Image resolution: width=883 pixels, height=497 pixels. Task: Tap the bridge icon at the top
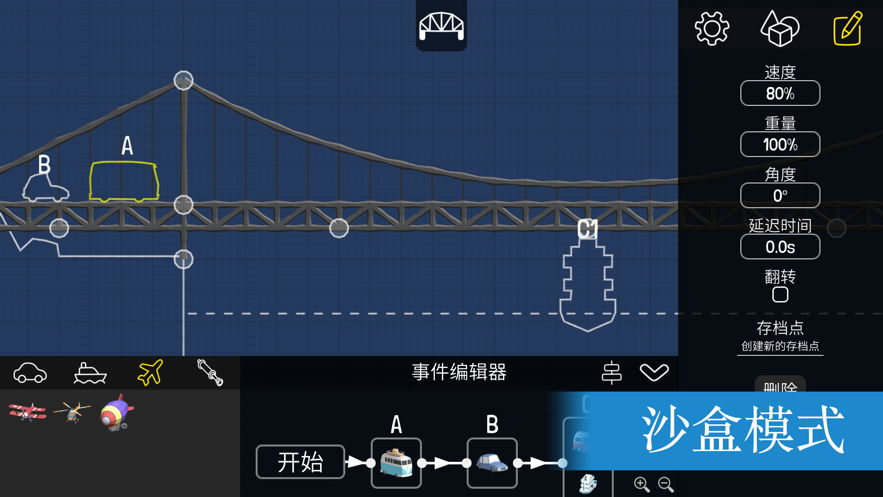441,25
